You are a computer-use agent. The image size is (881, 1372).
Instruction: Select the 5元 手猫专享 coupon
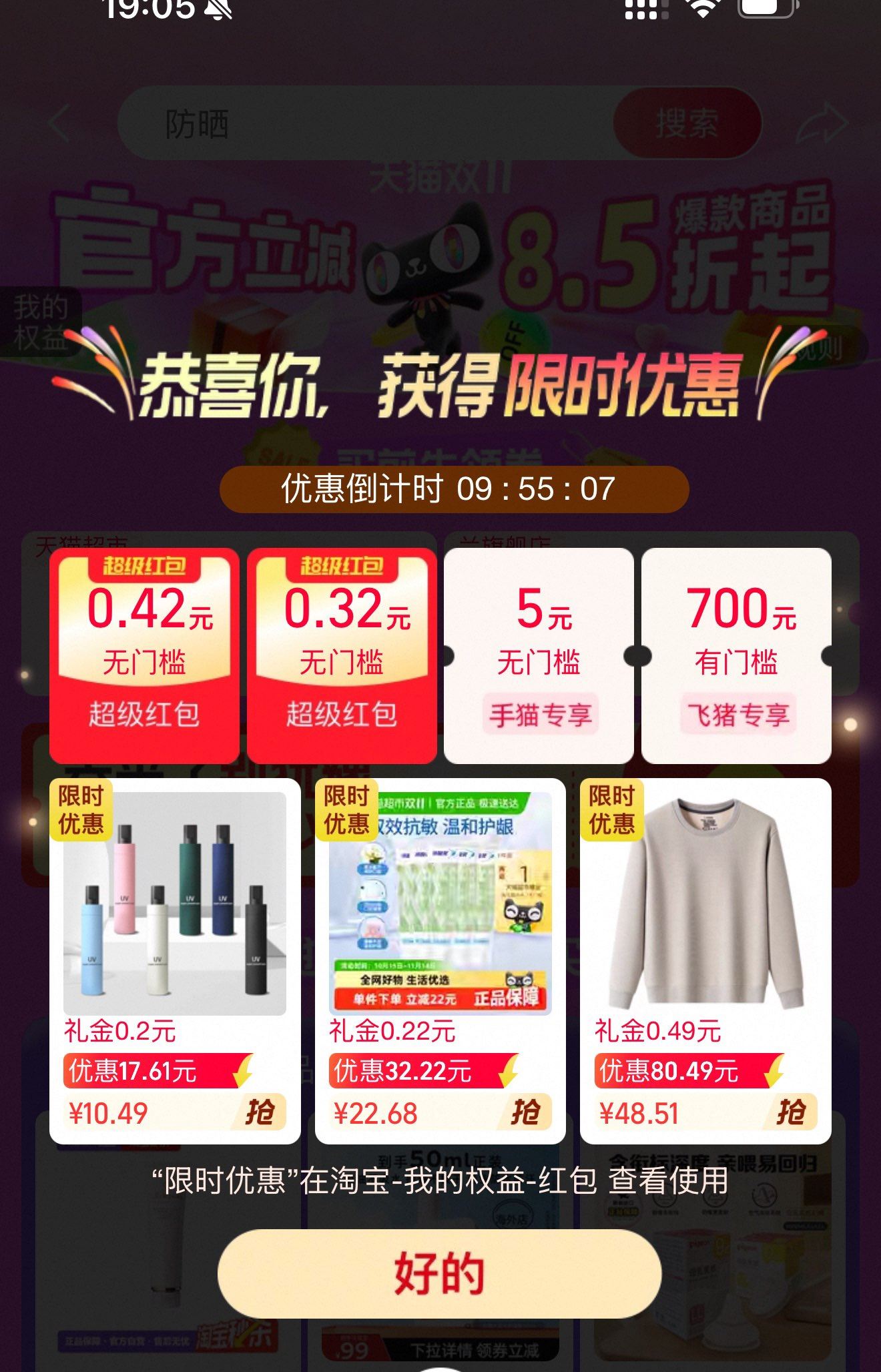click(539, 655)
